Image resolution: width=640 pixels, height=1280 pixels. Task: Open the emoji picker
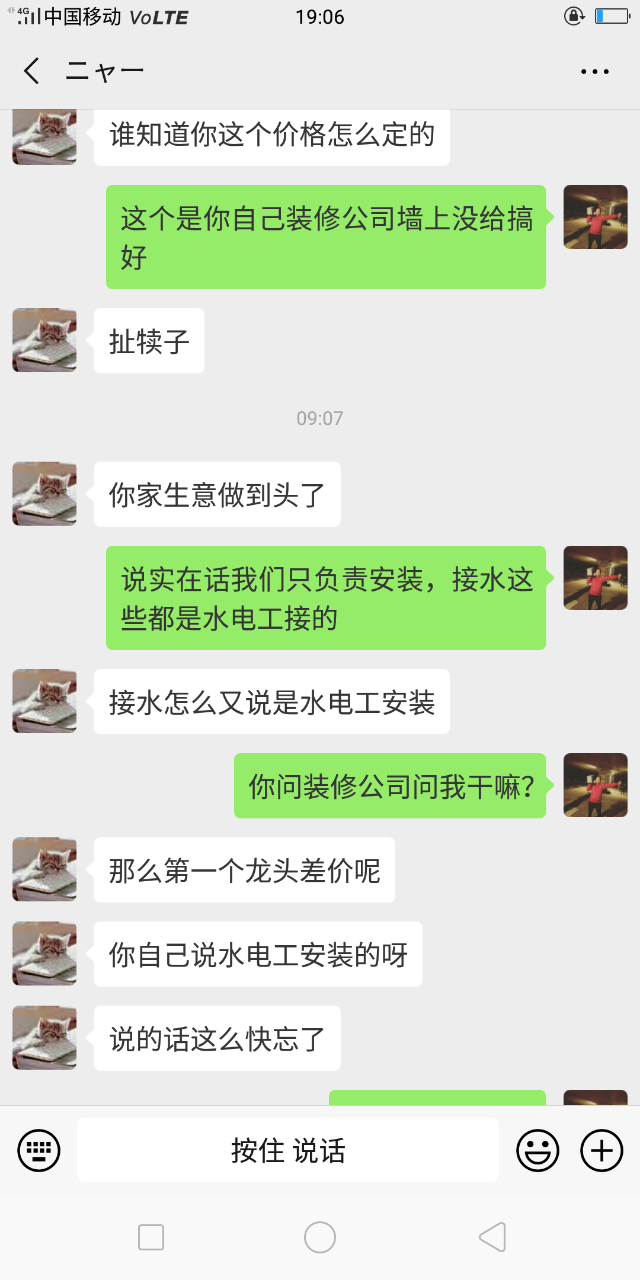(x=538, y=1150)
